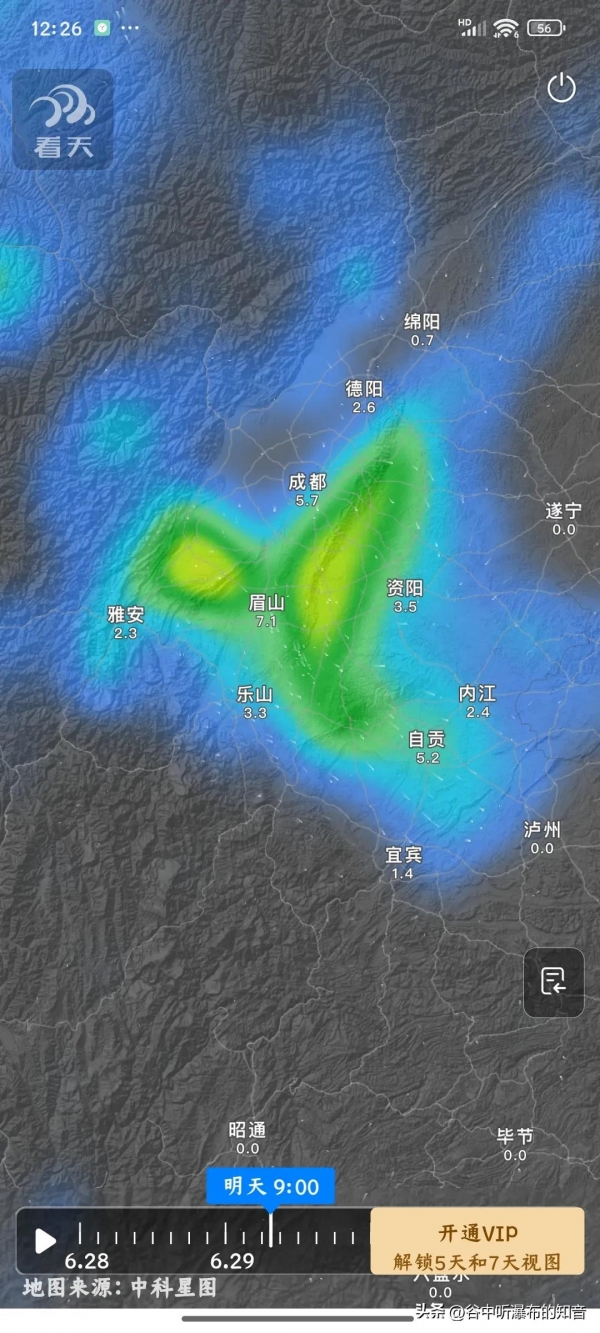The image size is (600, 1333).
Task: Jump to 6.29 on the timeline
Action: [x=231, y=1260]
